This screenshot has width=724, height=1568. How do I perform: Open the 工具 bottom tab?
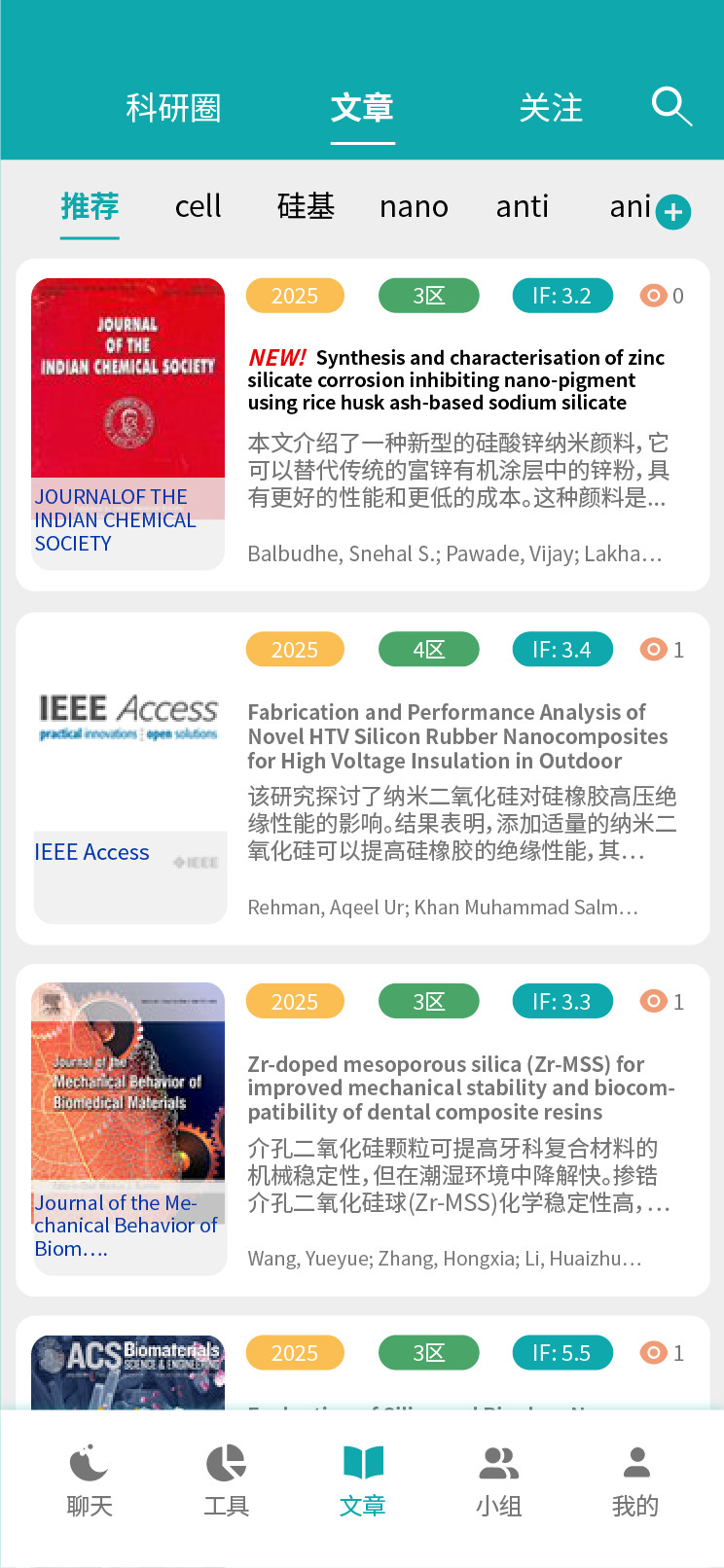point(226,1480)
